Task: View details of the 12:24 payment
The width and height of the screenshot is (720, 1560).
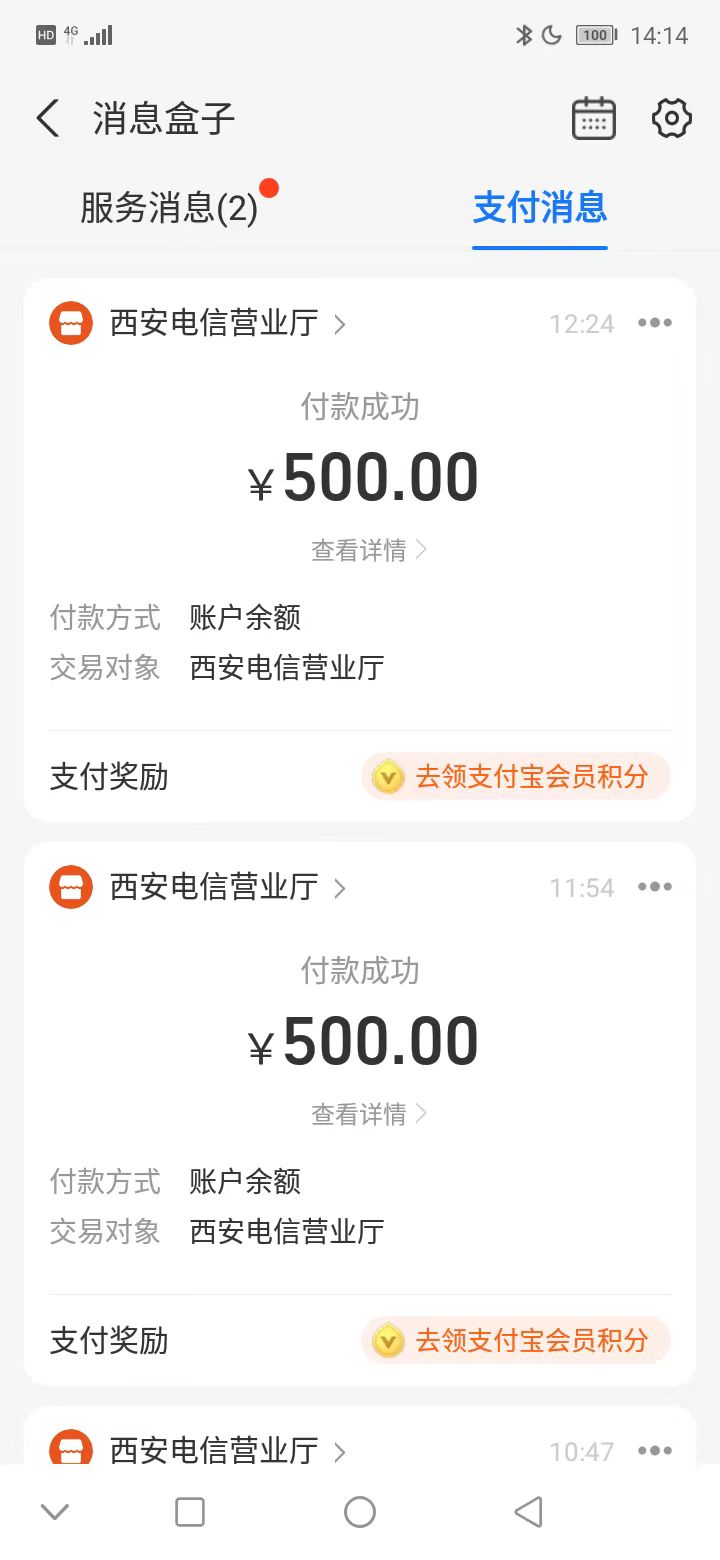Action: coord(368,550)
